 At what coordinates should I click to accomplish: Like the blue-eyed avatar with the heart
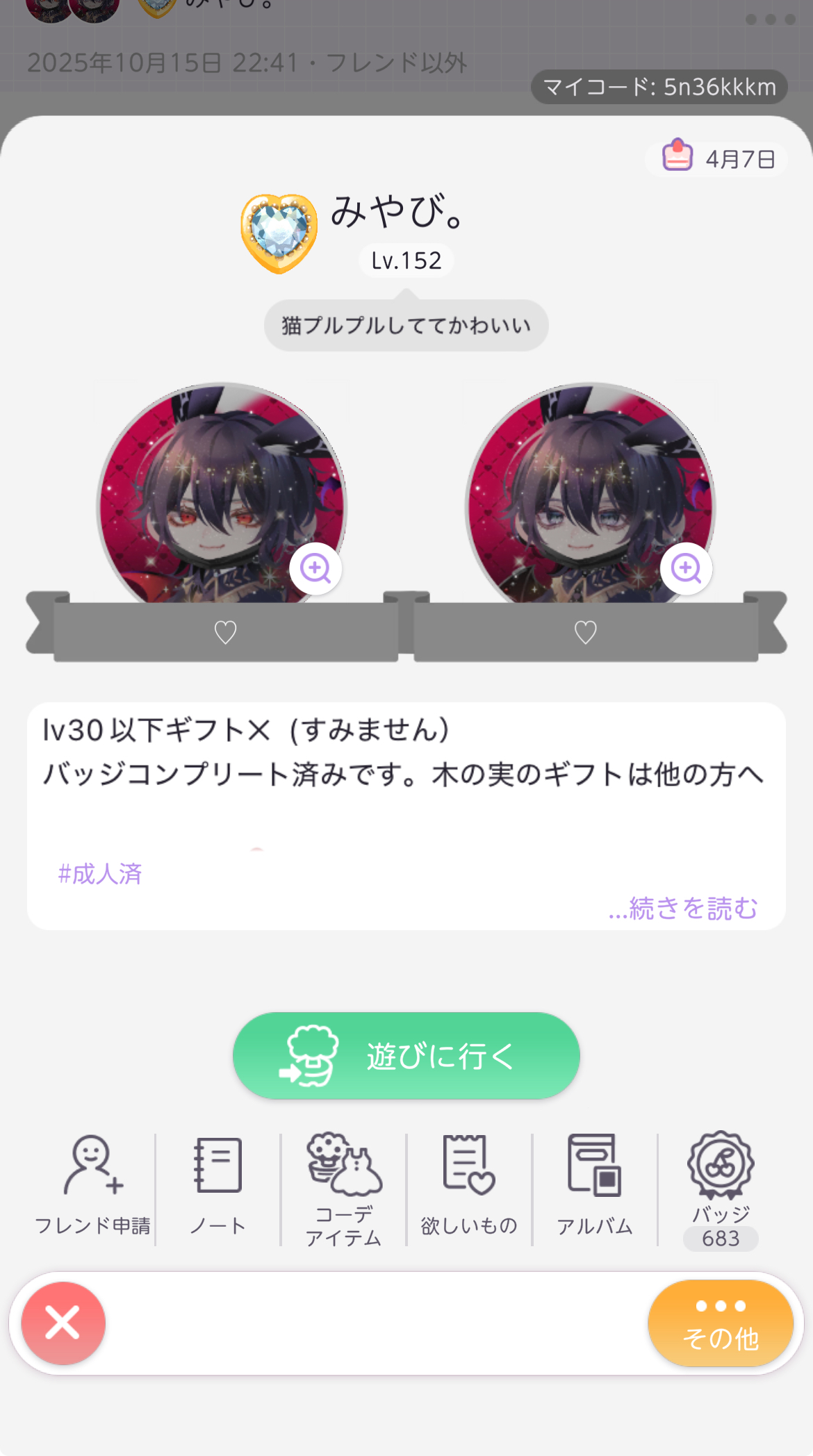pyautogui.click(x=585, y=632)
